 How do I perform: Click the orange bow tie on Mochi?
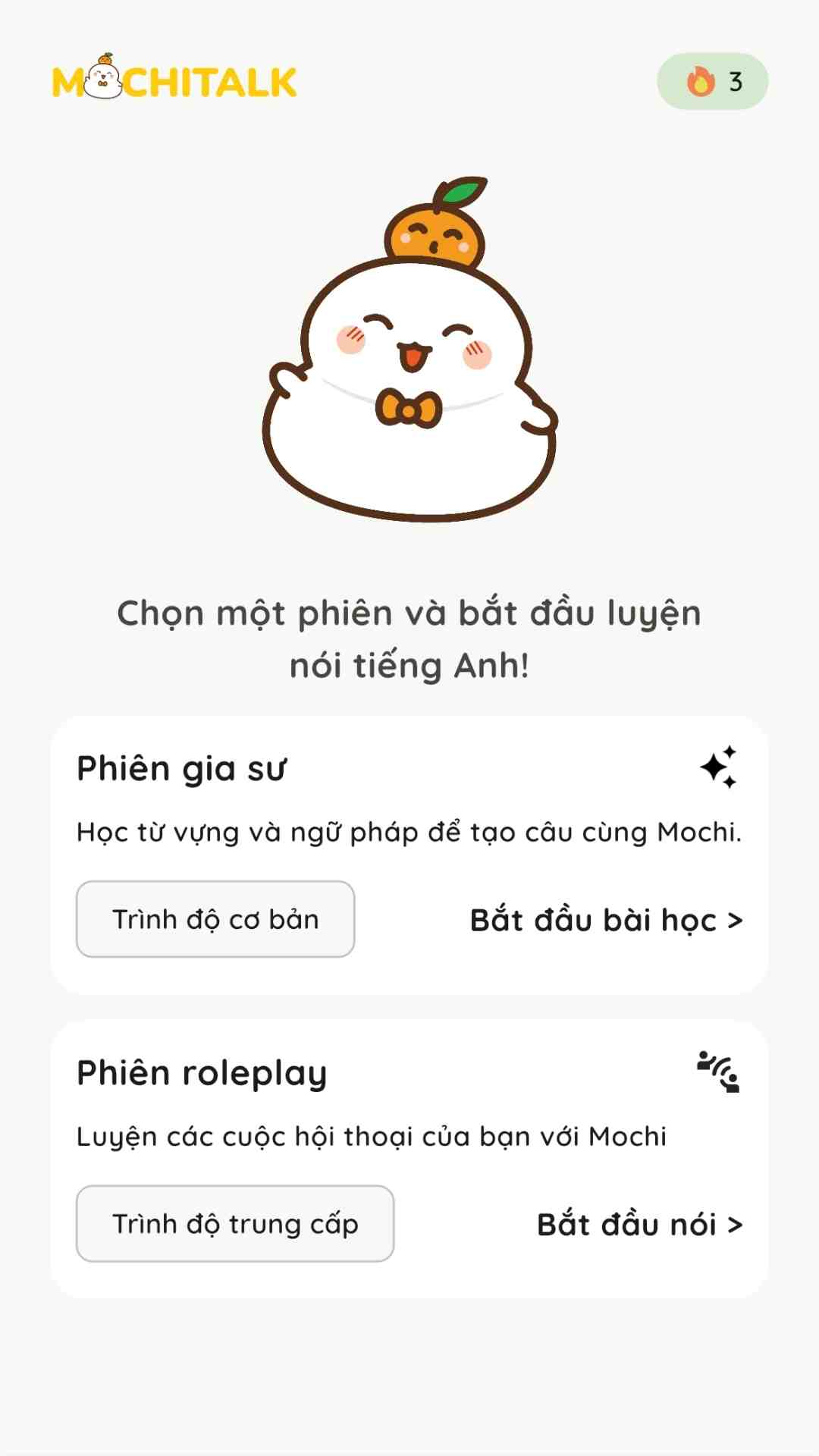point(409,409)
